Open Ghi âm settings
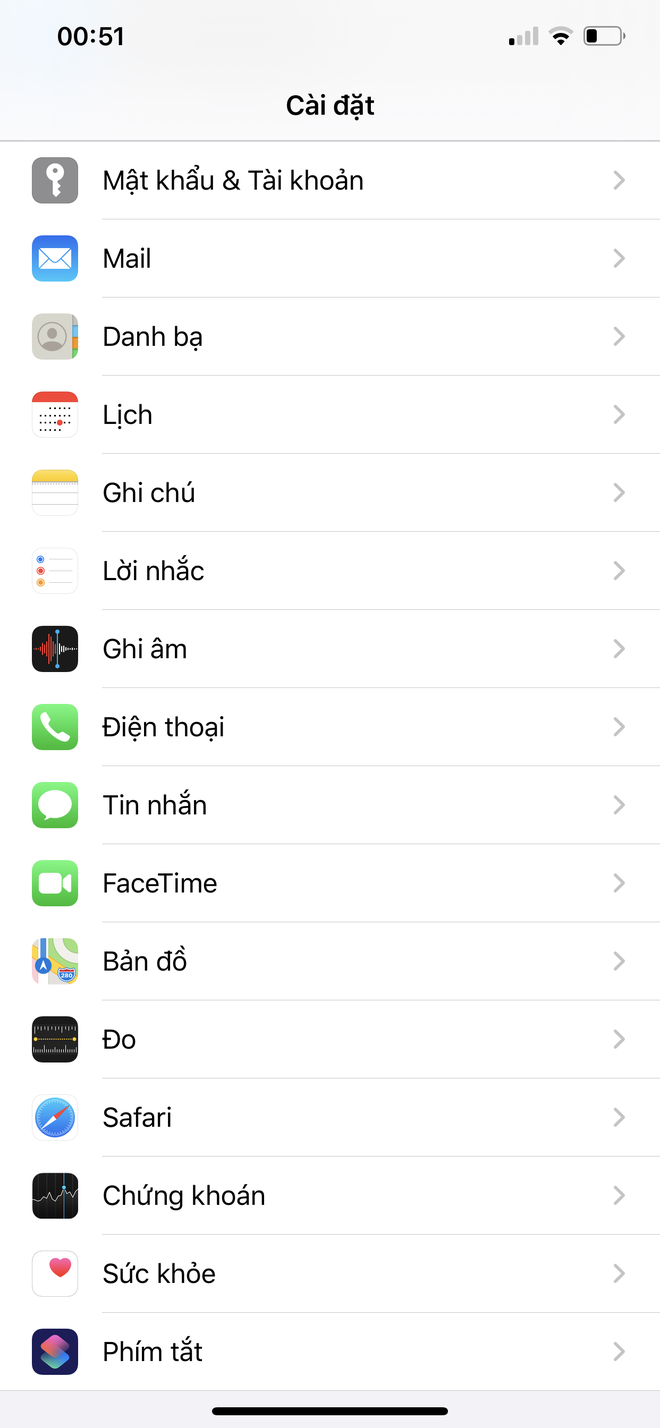Screen dimensions: 660x1428 (330, 649)
